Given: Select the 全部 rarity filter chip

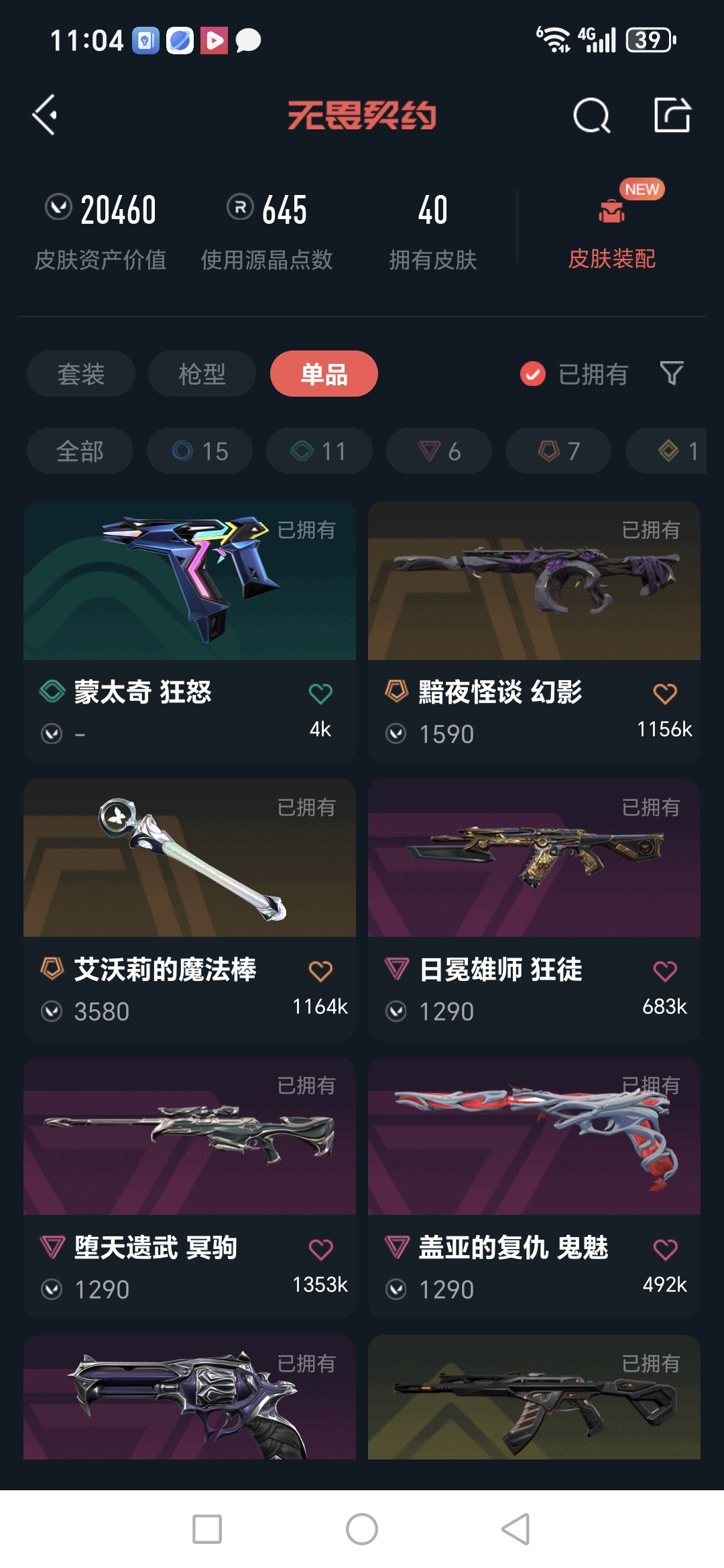Looking at the screenshot, I should (80, 450).
